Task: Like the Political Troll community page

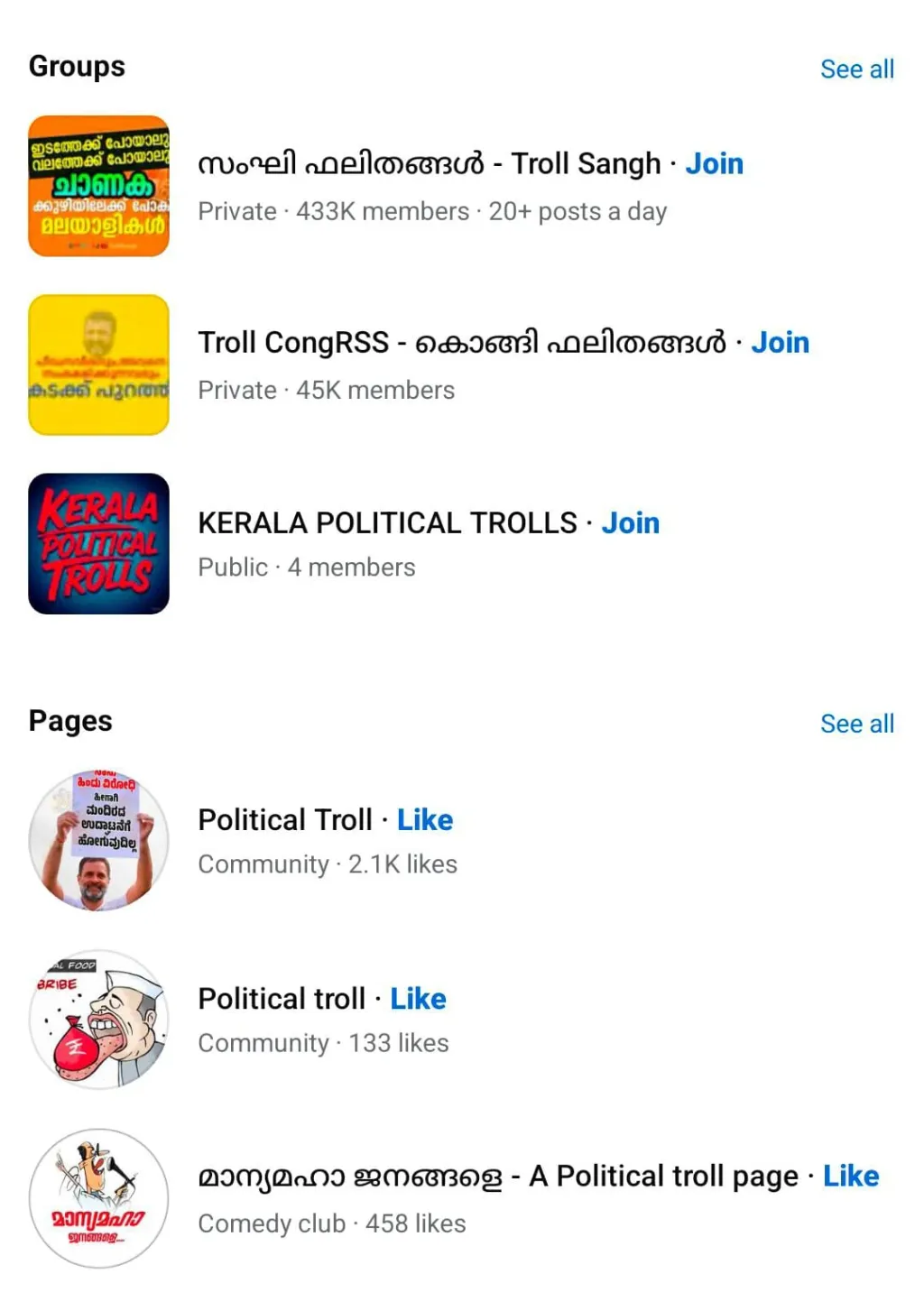Action: 424,820
